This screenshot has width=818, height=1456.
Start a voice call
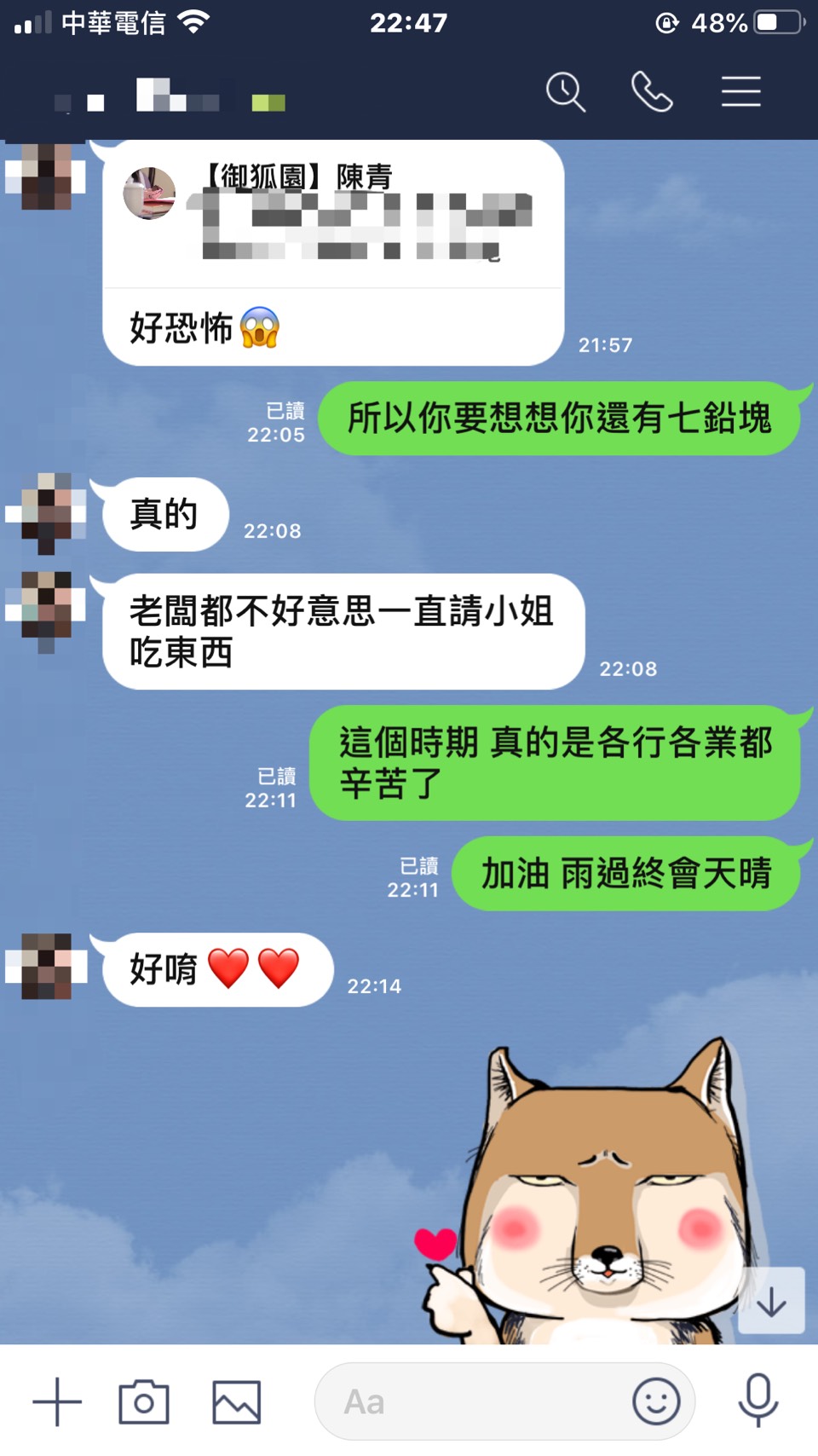click(x=652, y=92)
